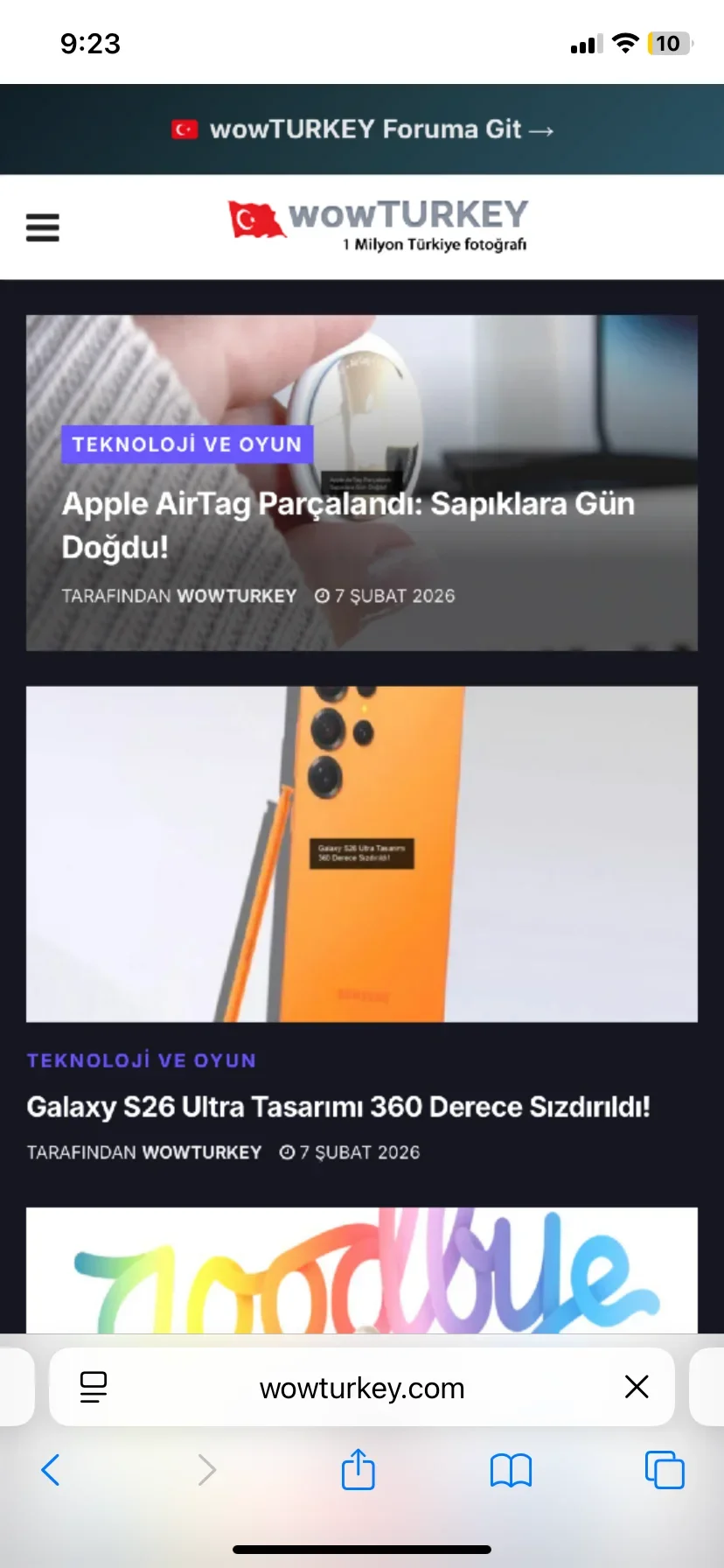Screen dimensions: 724x1568
Task: Show all open tabs
Action: (664, 1470)
